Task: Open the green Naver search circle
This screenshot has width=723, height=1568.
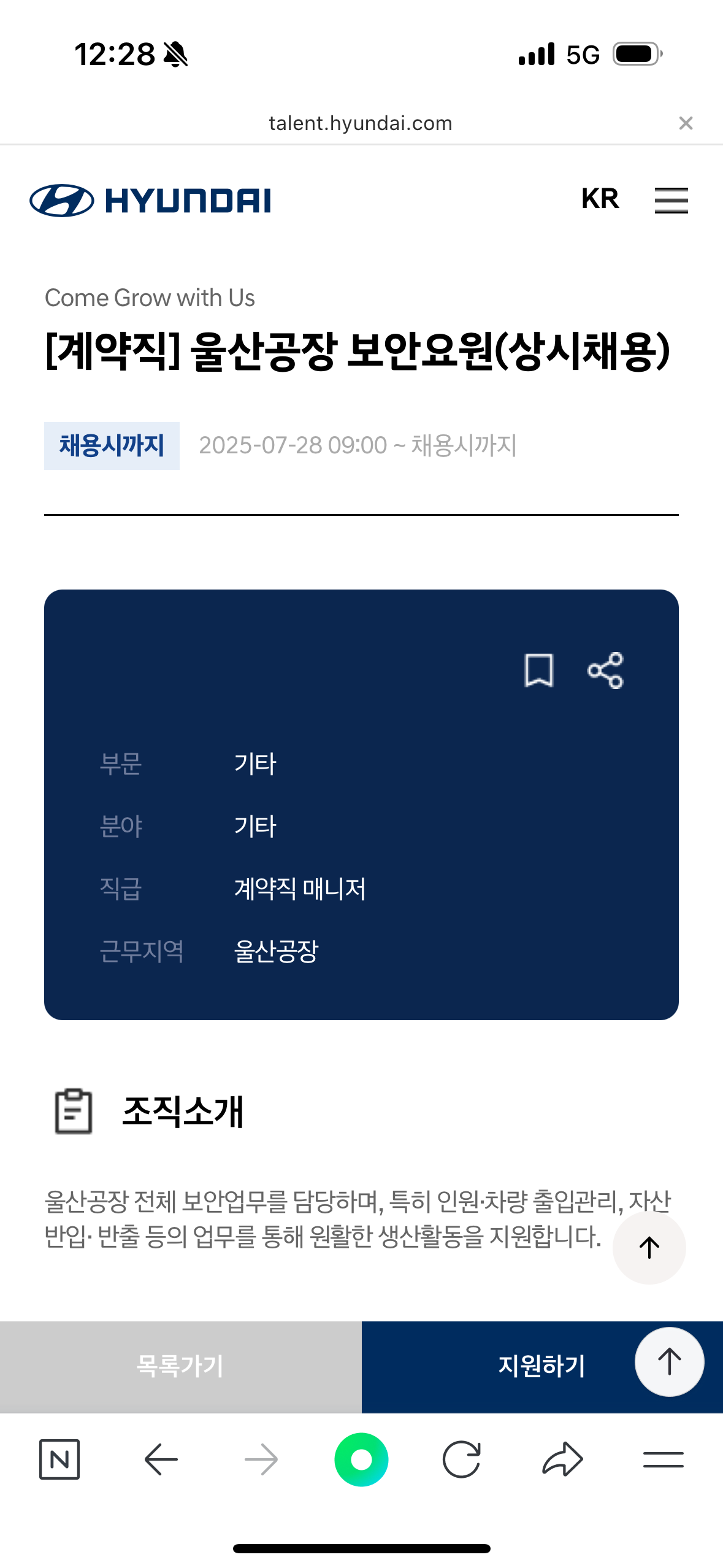Action: coord(361,1459)
